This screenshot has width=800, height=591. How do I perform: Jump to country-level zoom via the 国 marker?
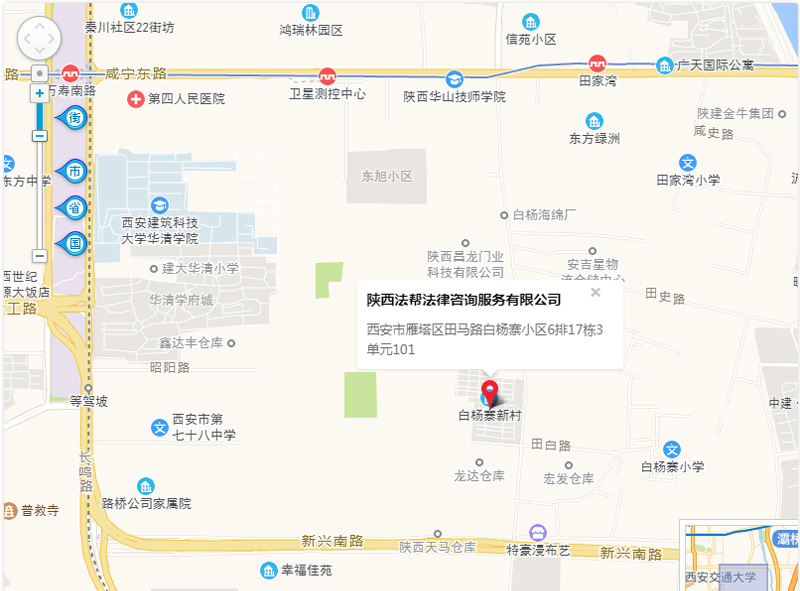(x=73, y=242)
